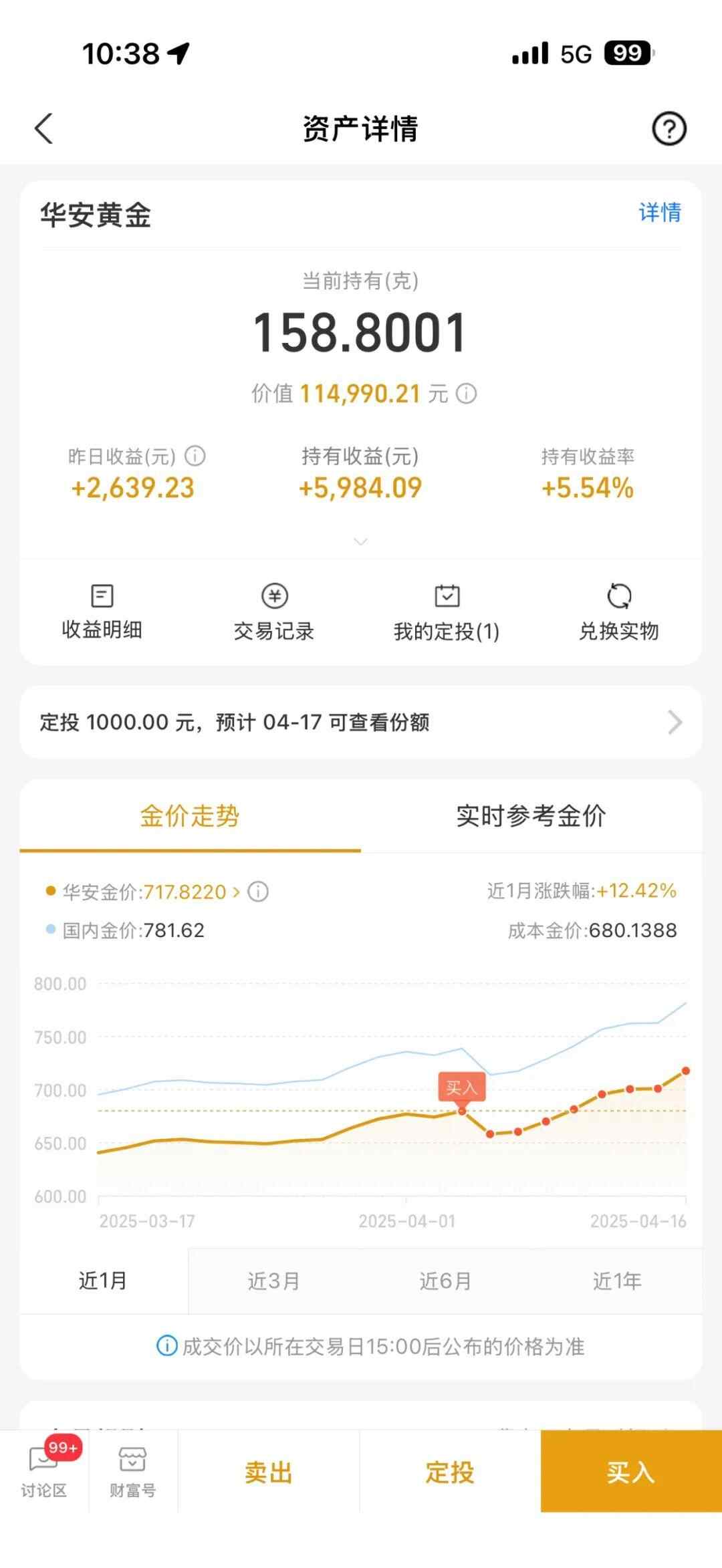Go back from the 资产详情 page
Viewport: 722px width, 1568px height.
(x=44, y=128)
